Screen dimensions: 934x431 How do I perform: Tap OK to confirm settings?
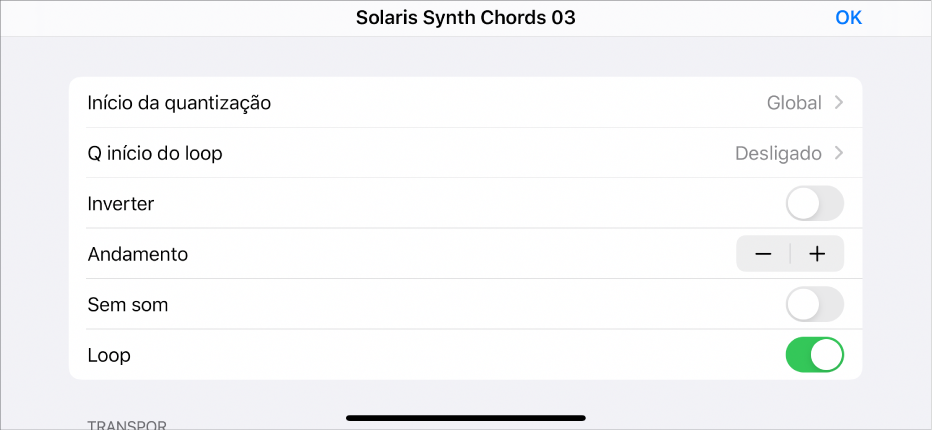point(848,18)
